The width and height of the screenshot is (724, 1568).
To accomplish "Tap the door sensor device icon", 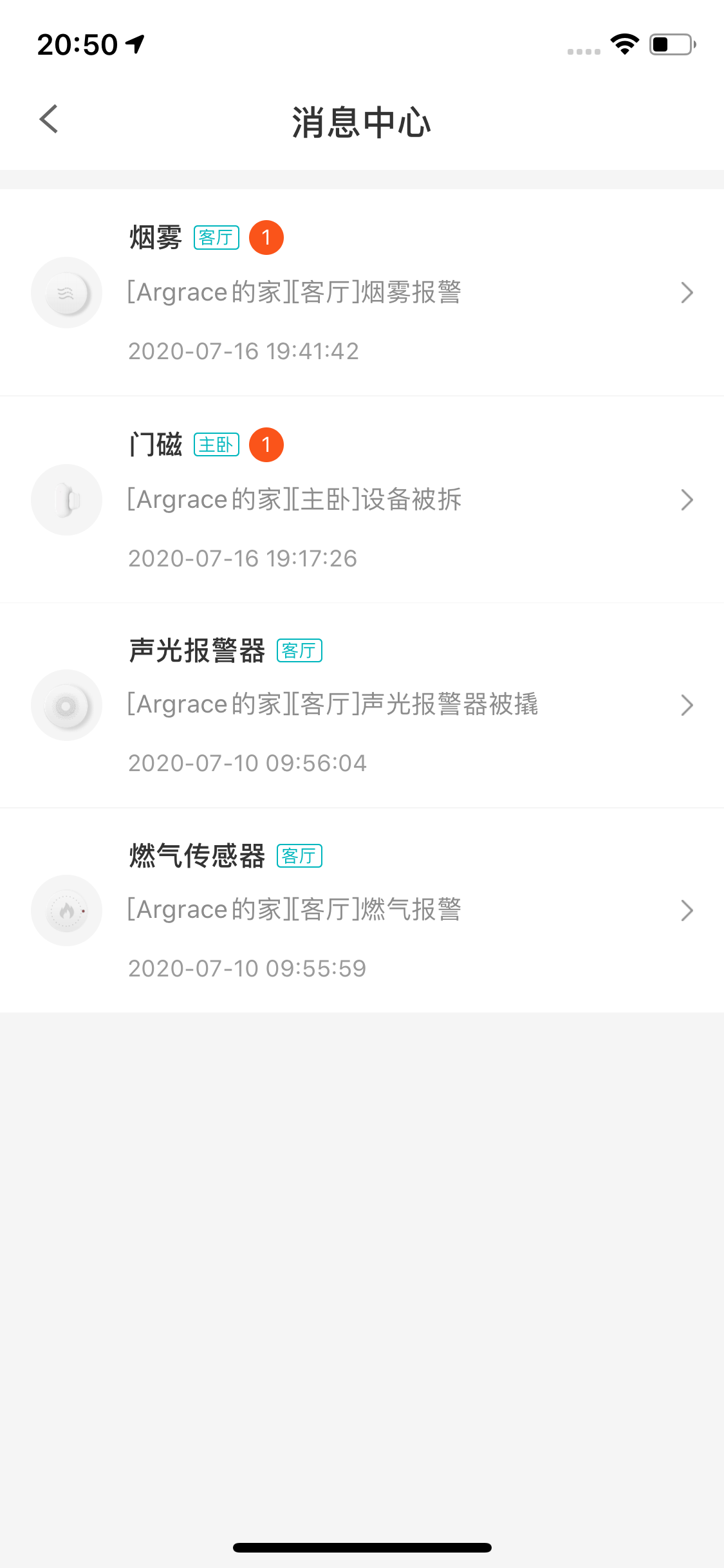I will point(66,499).
